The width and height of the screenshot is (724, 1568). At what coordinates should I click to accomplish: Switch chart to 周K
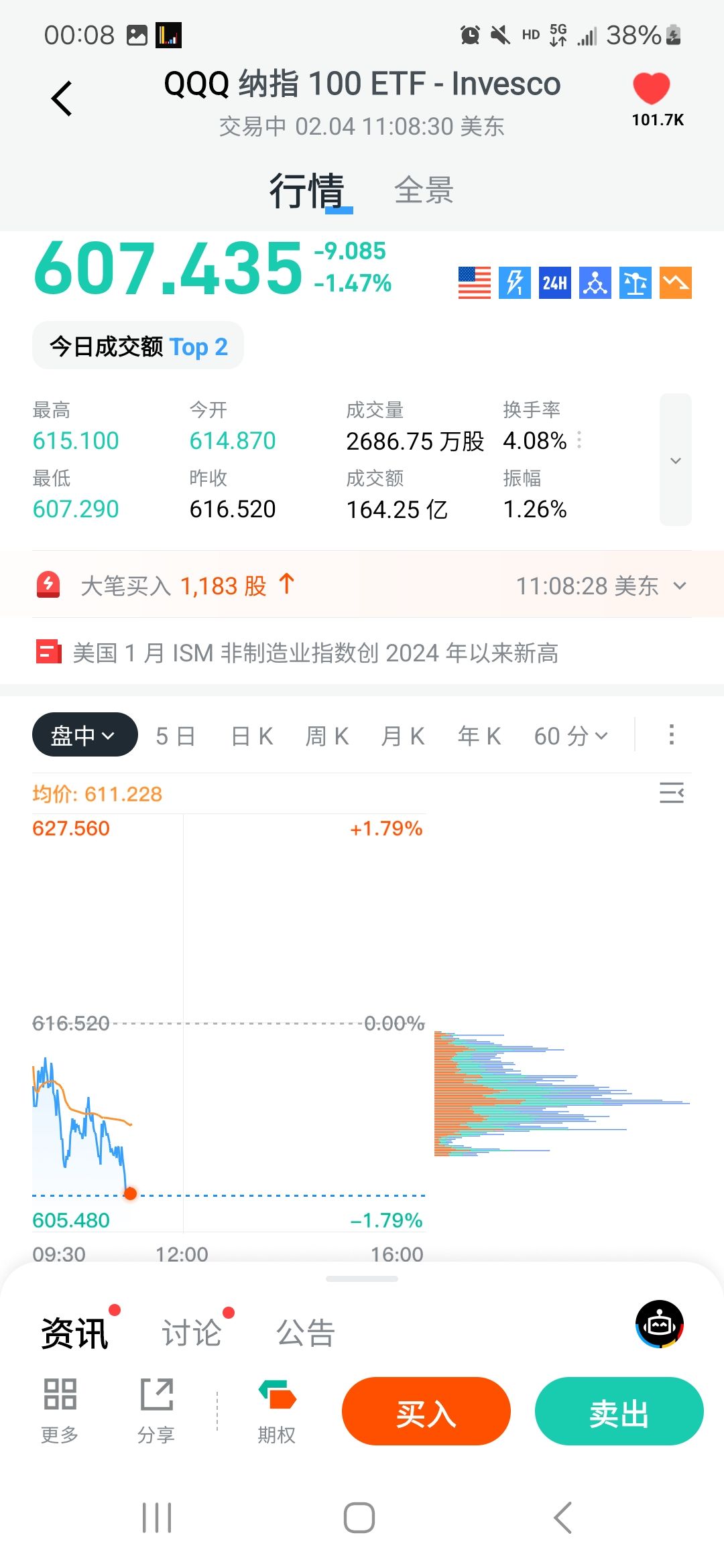click(x=327, y=736)
